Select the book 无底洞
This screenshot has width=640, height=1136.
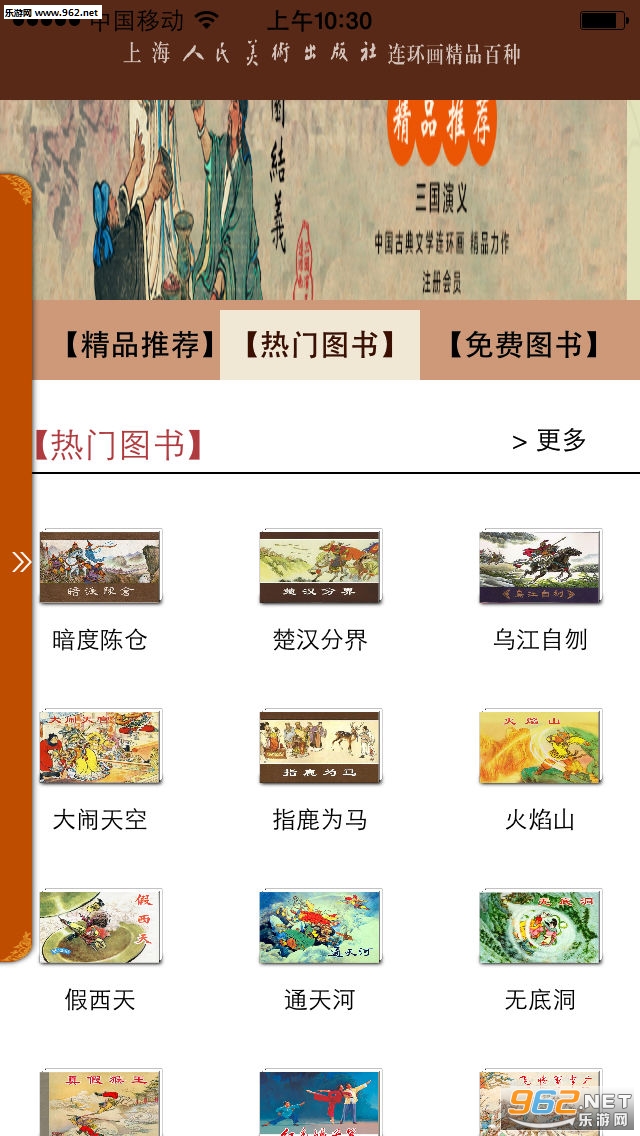click(540, 927)
